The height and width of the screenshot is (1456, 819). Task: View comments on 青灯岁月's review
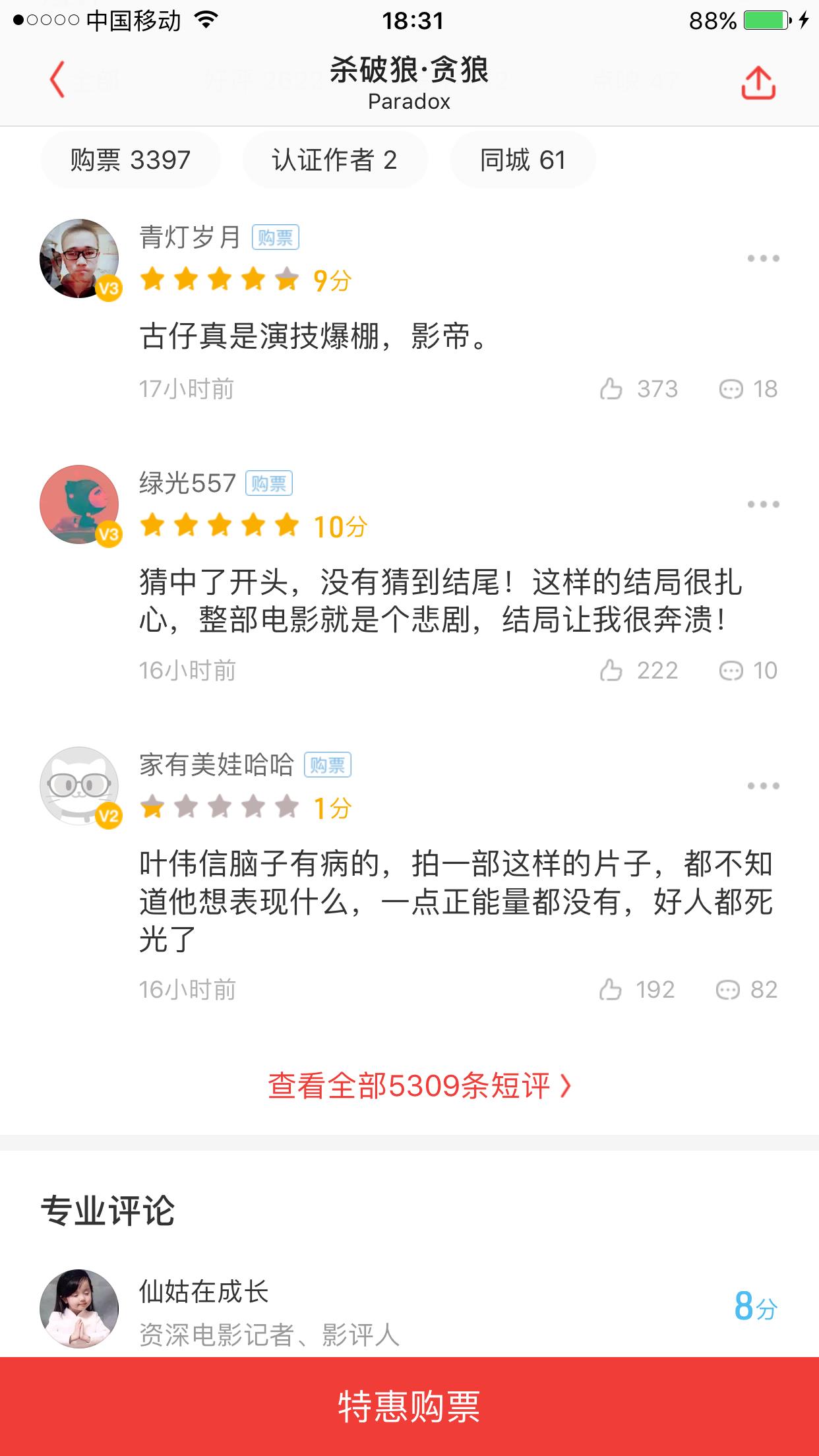pyautogui.click(x=731, y=389)
